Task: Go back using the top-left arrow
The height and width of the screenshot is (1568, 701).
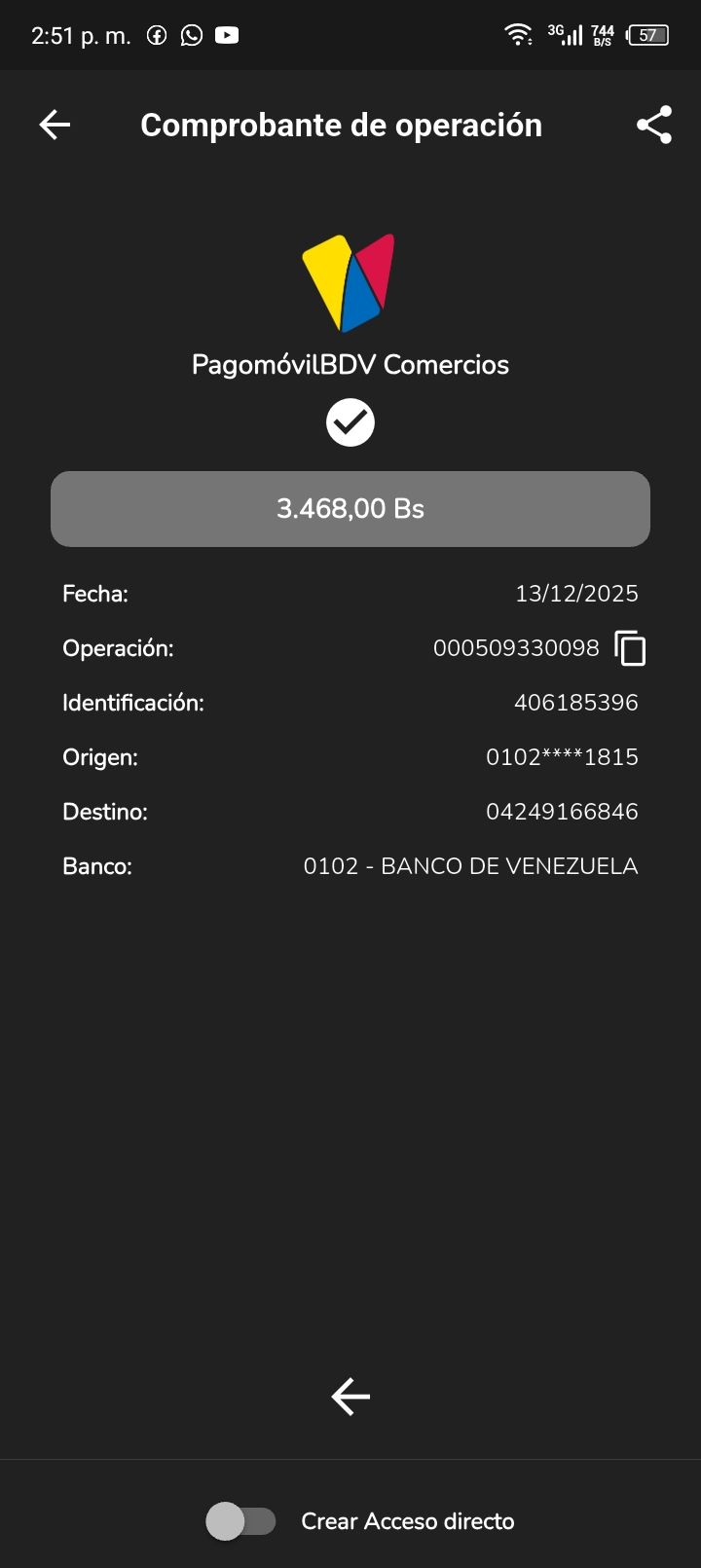Action: tap(55, 125)
